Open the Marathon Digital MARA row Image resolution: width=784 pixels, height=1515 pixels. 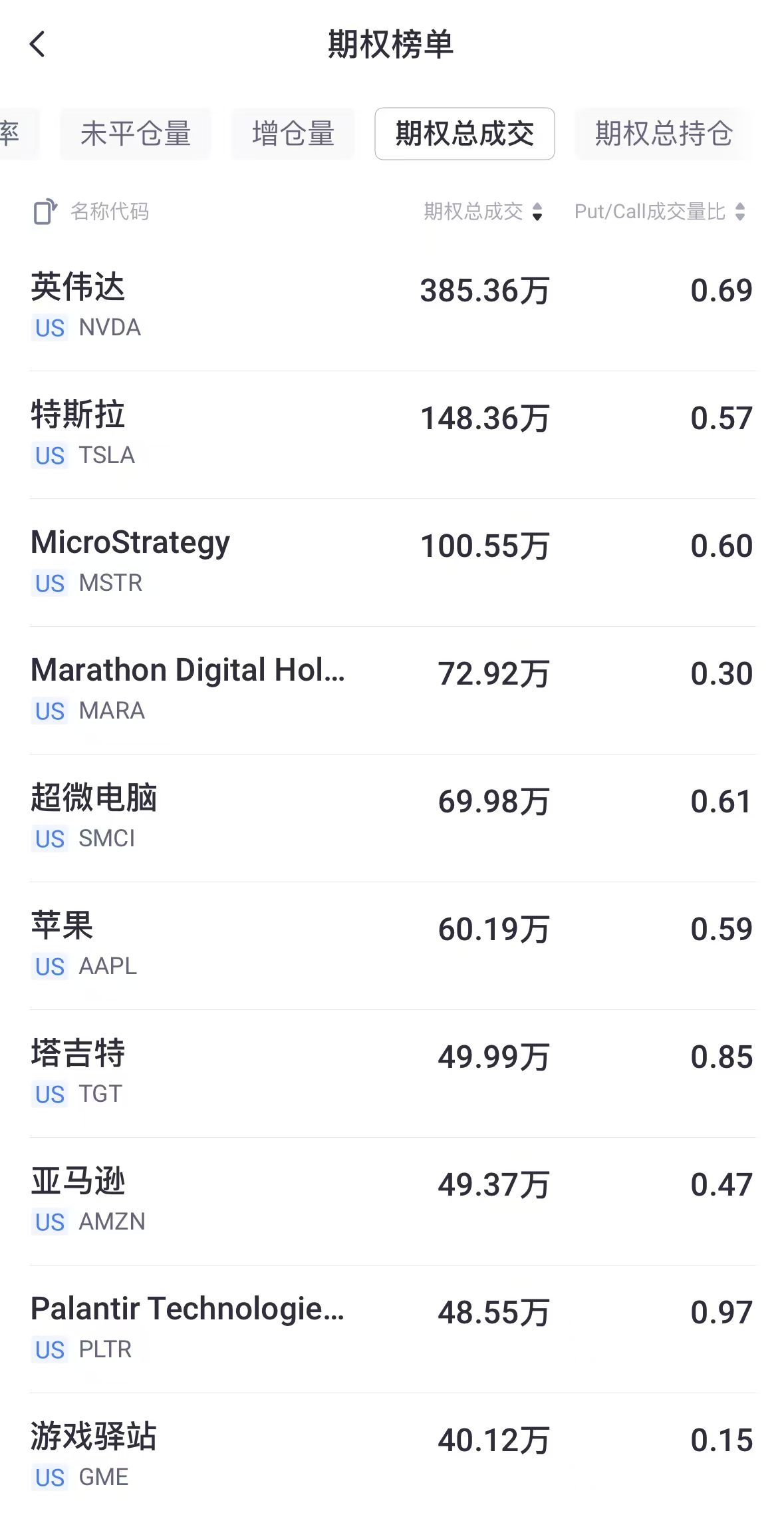click(x=392, y=689)
